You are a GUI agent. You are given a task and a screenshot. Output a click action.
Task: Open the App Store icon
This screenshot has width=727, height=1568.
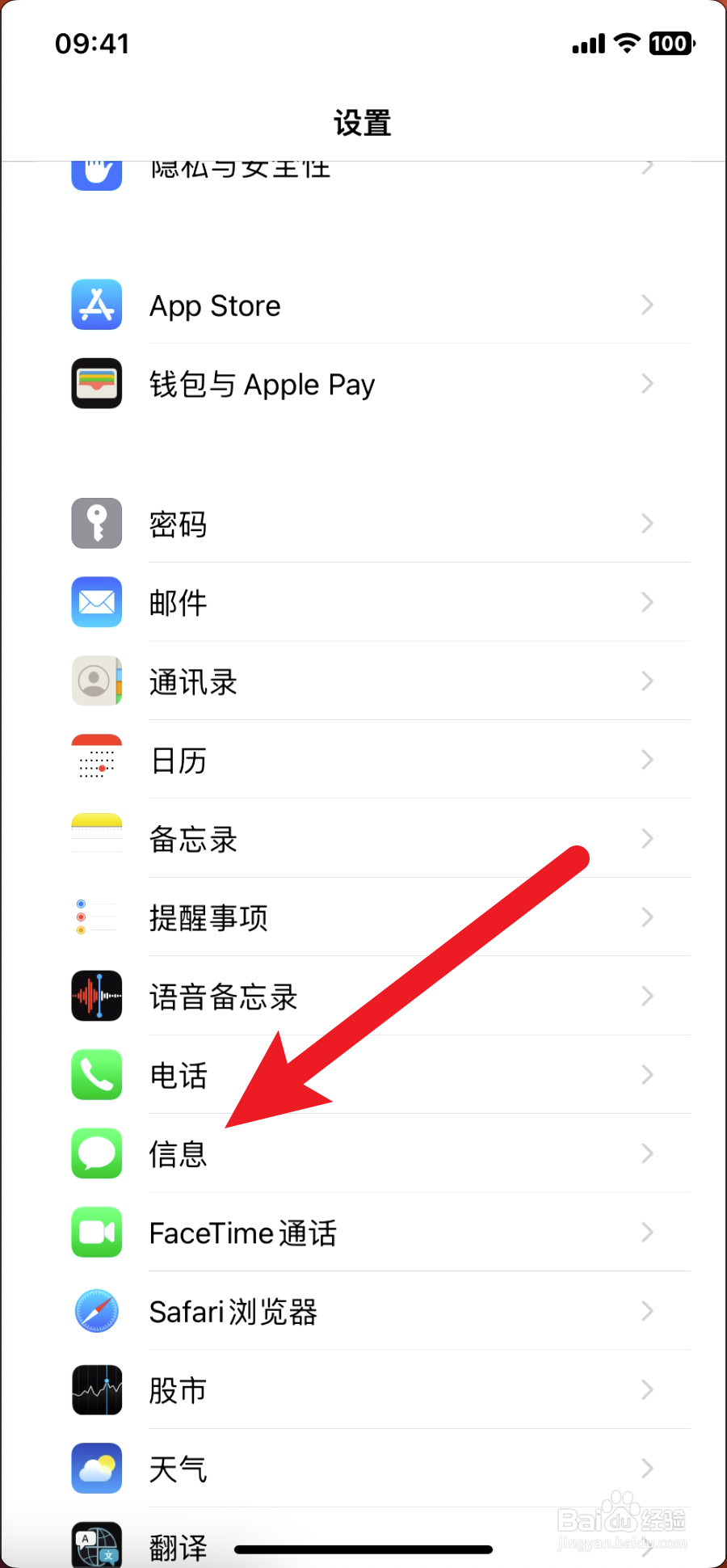coord(96,305)
